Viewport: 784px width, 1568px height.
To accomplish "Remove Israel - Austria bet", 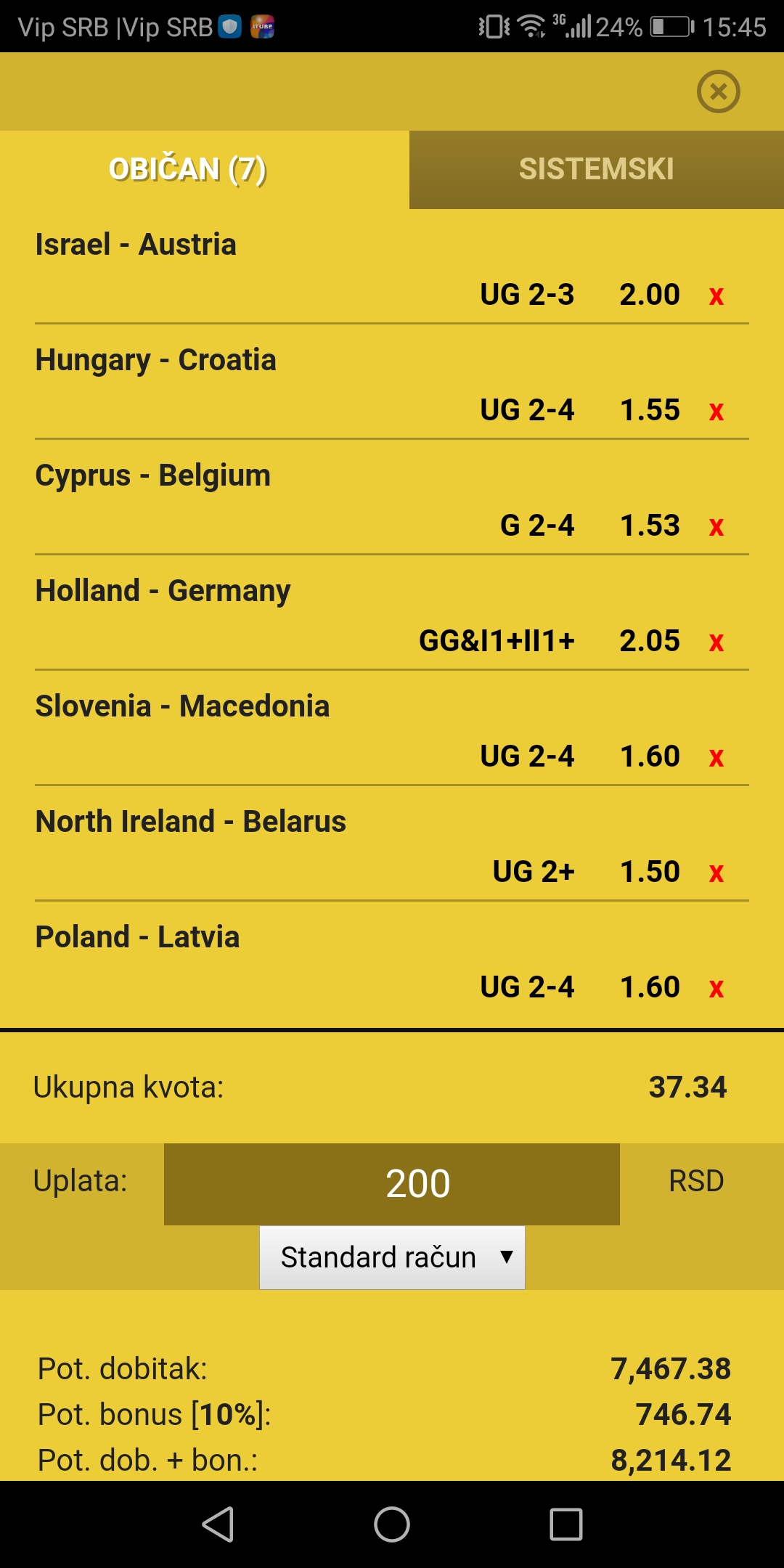I will 716,296.
